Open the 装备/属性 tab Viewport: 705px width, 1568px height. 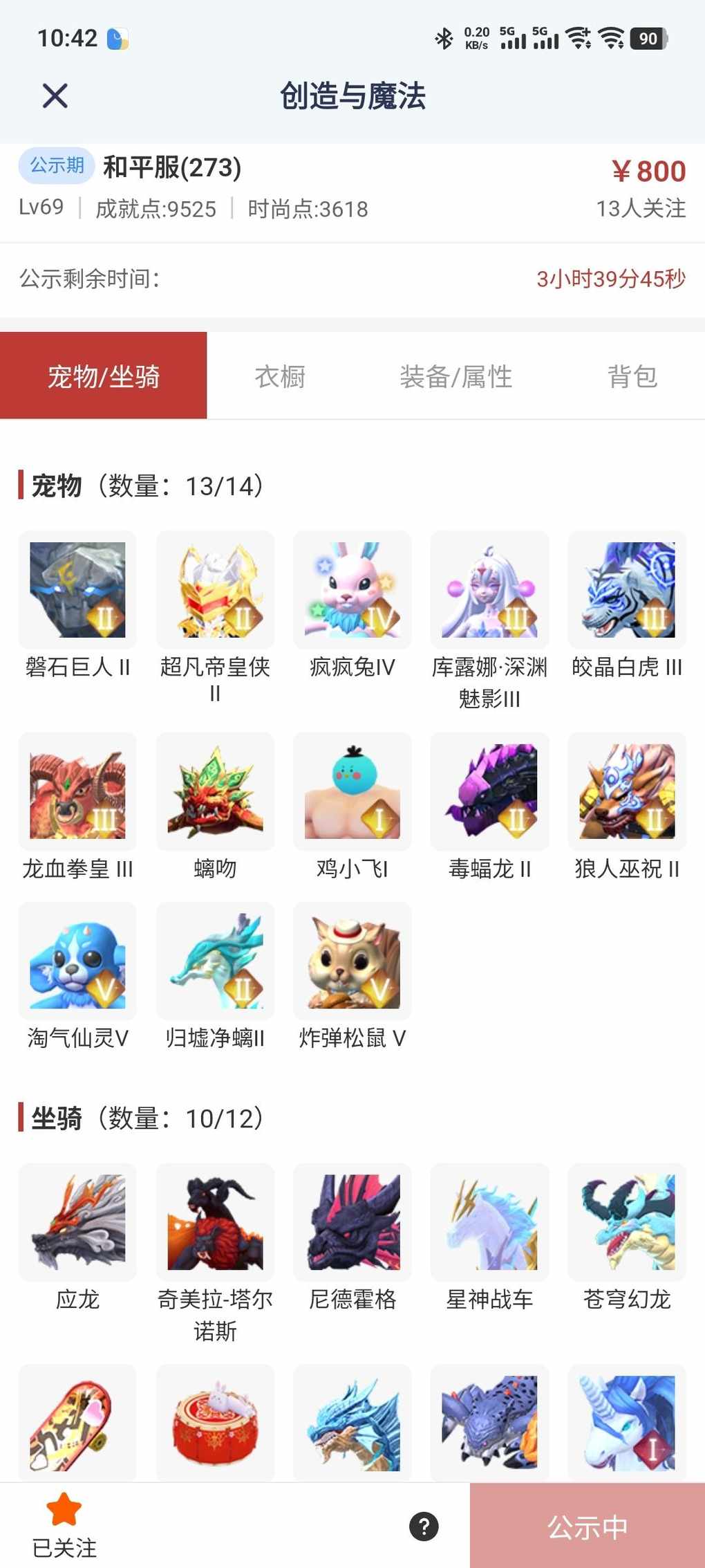point(455,376)
